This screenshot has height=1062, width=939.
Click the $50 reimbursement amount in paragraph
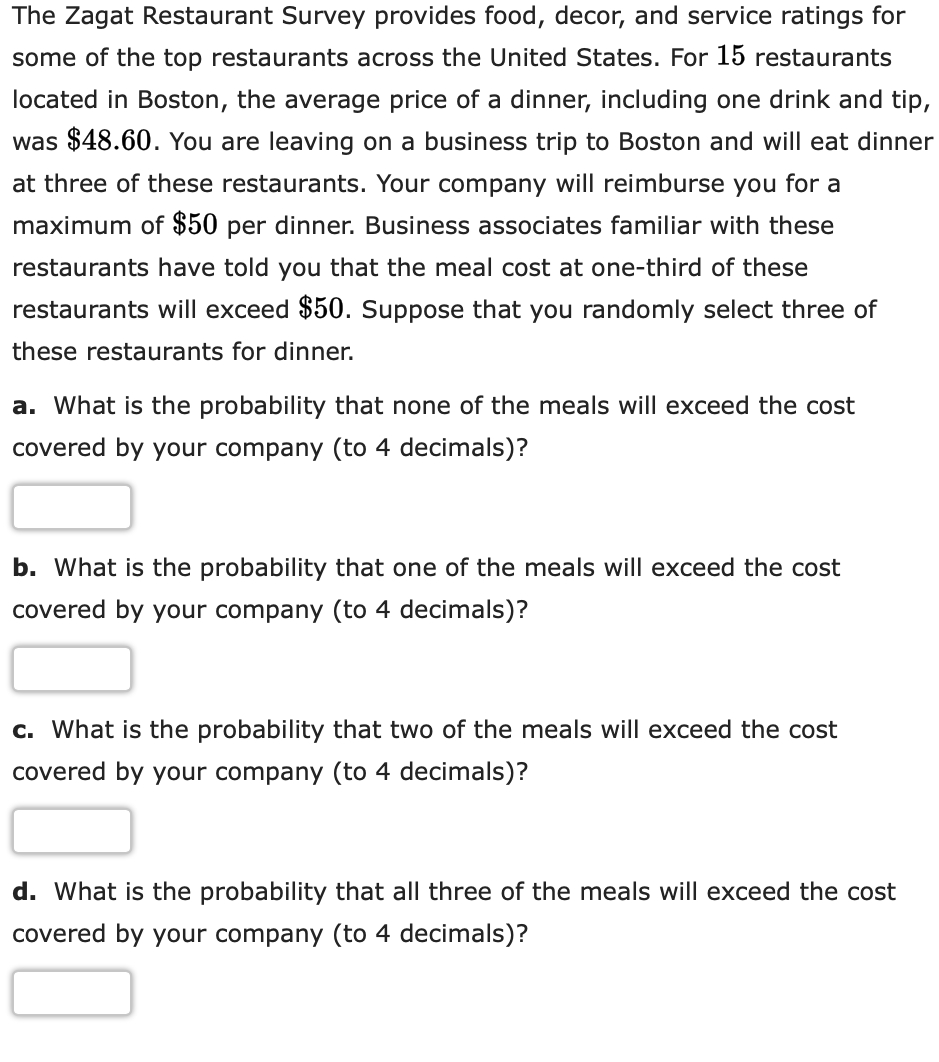pyautogui.click(x=195, y=225)
